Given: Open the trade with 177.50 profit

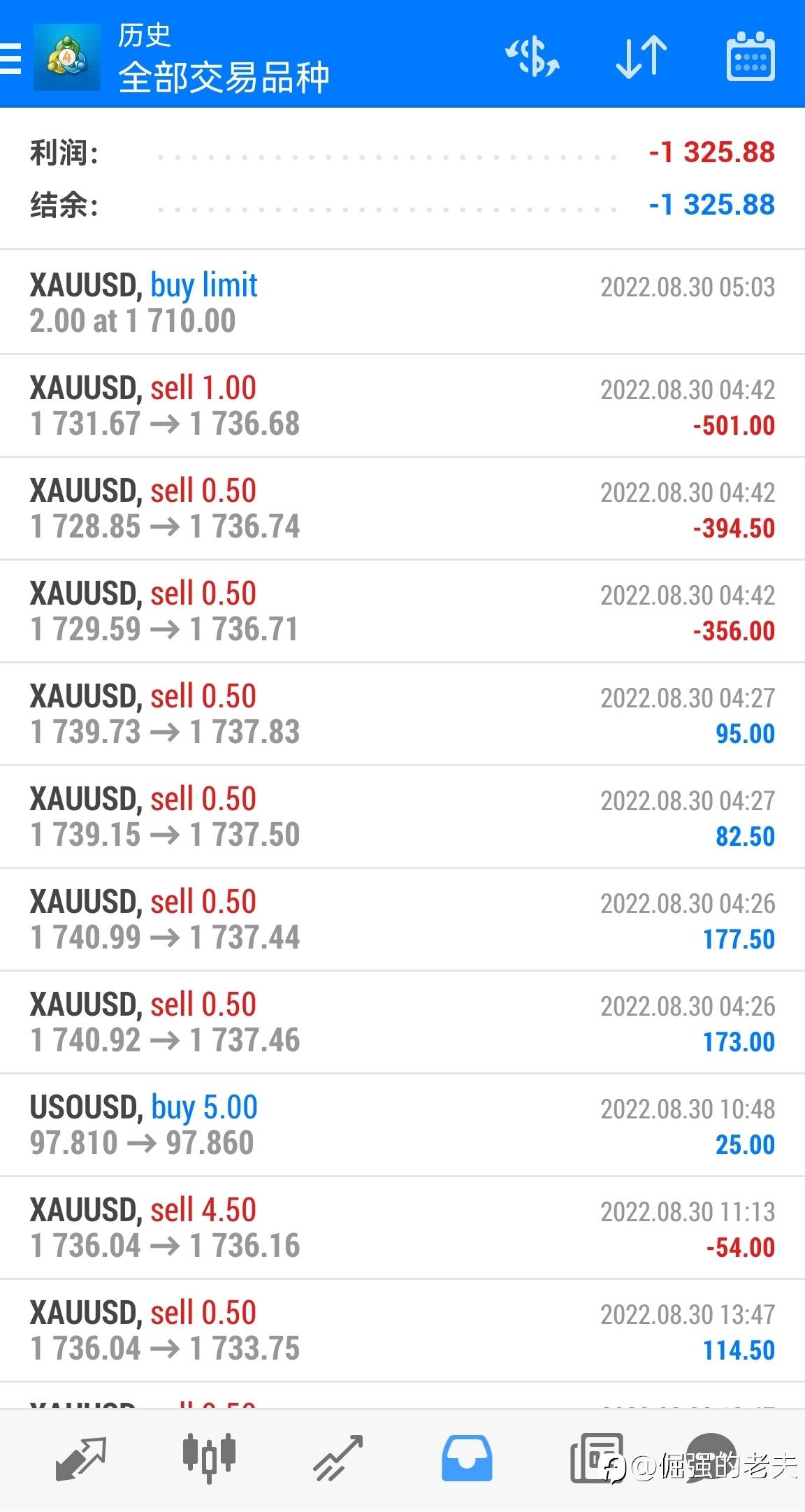Looking at the screenshot, I should click(x=402, y=919).
